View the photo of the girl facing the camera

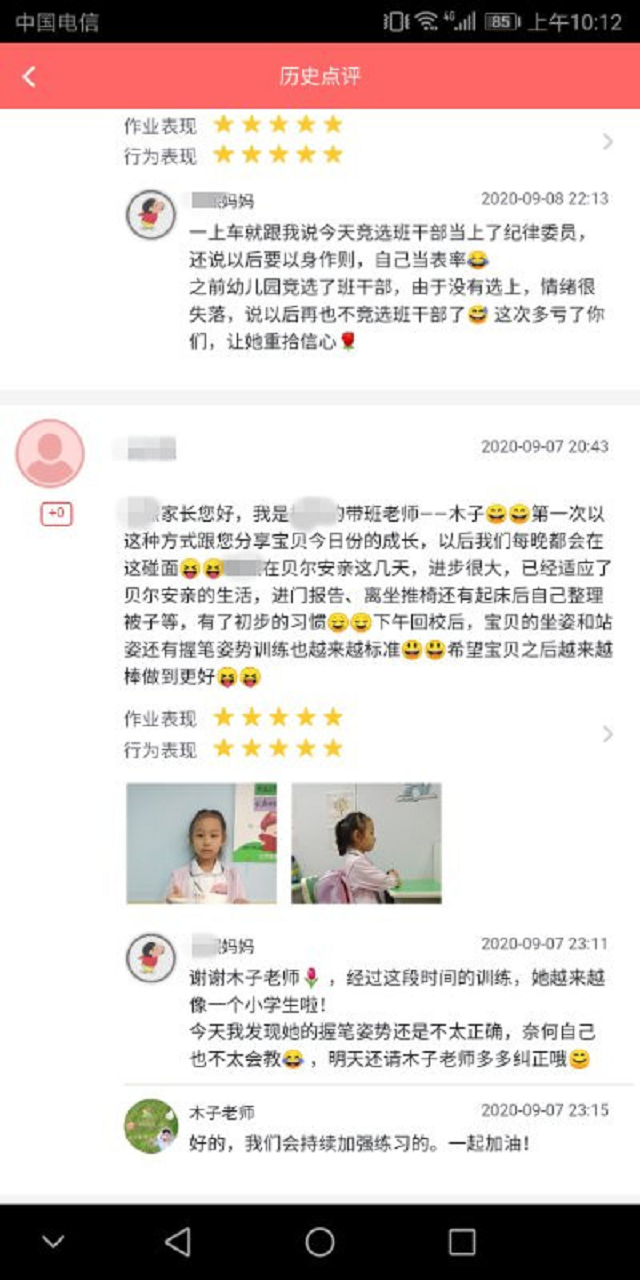tap(201, 843)
